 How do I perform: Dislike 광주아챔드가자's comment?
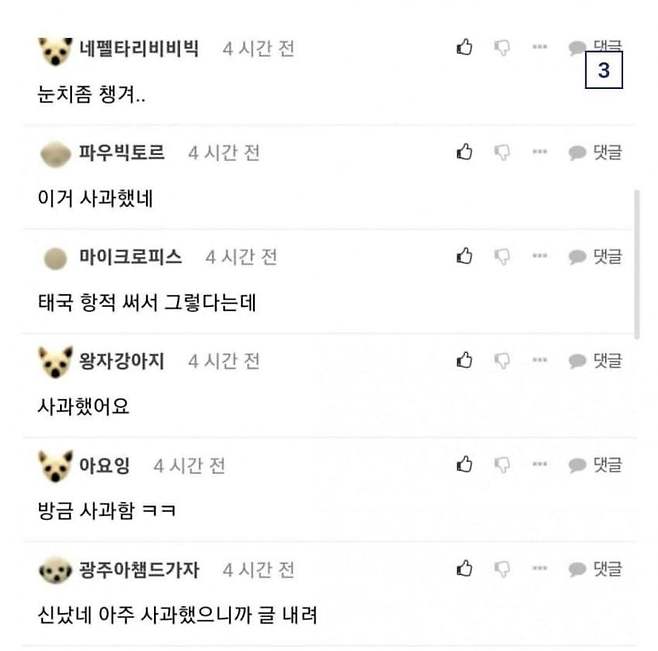click(x=502, y=568)
